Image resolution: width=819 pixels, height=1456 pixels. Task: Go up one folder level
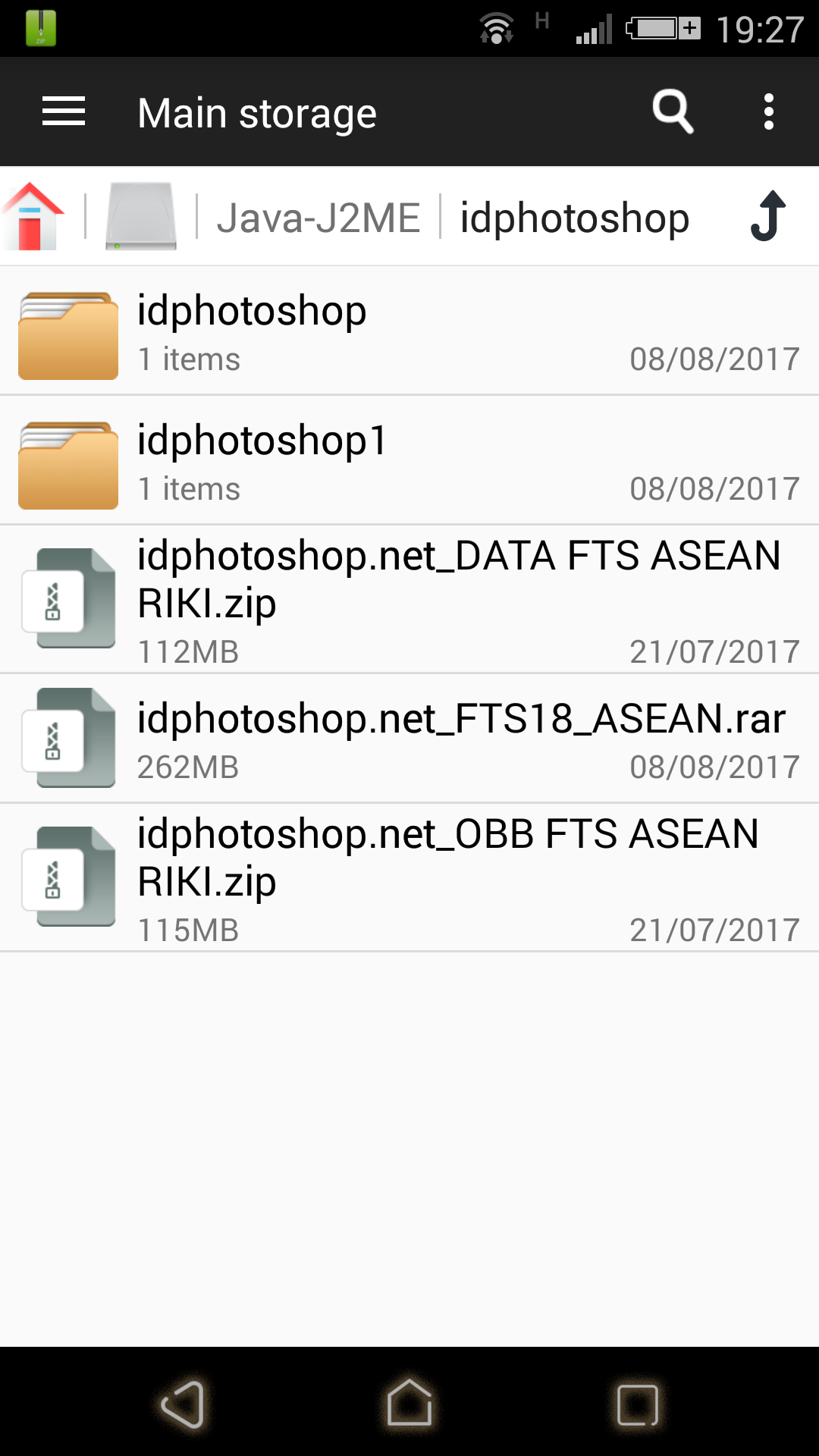click(768, 217)
